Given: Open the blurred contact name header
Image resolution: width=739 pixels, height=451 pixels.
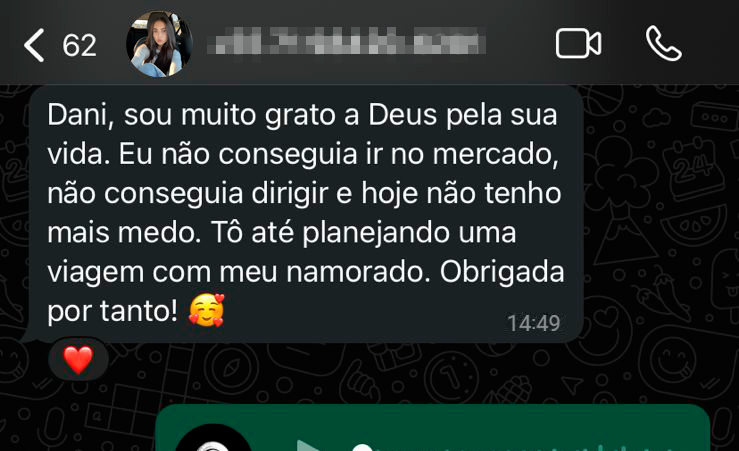Looking at the screenshot, I should coord(348,45).
